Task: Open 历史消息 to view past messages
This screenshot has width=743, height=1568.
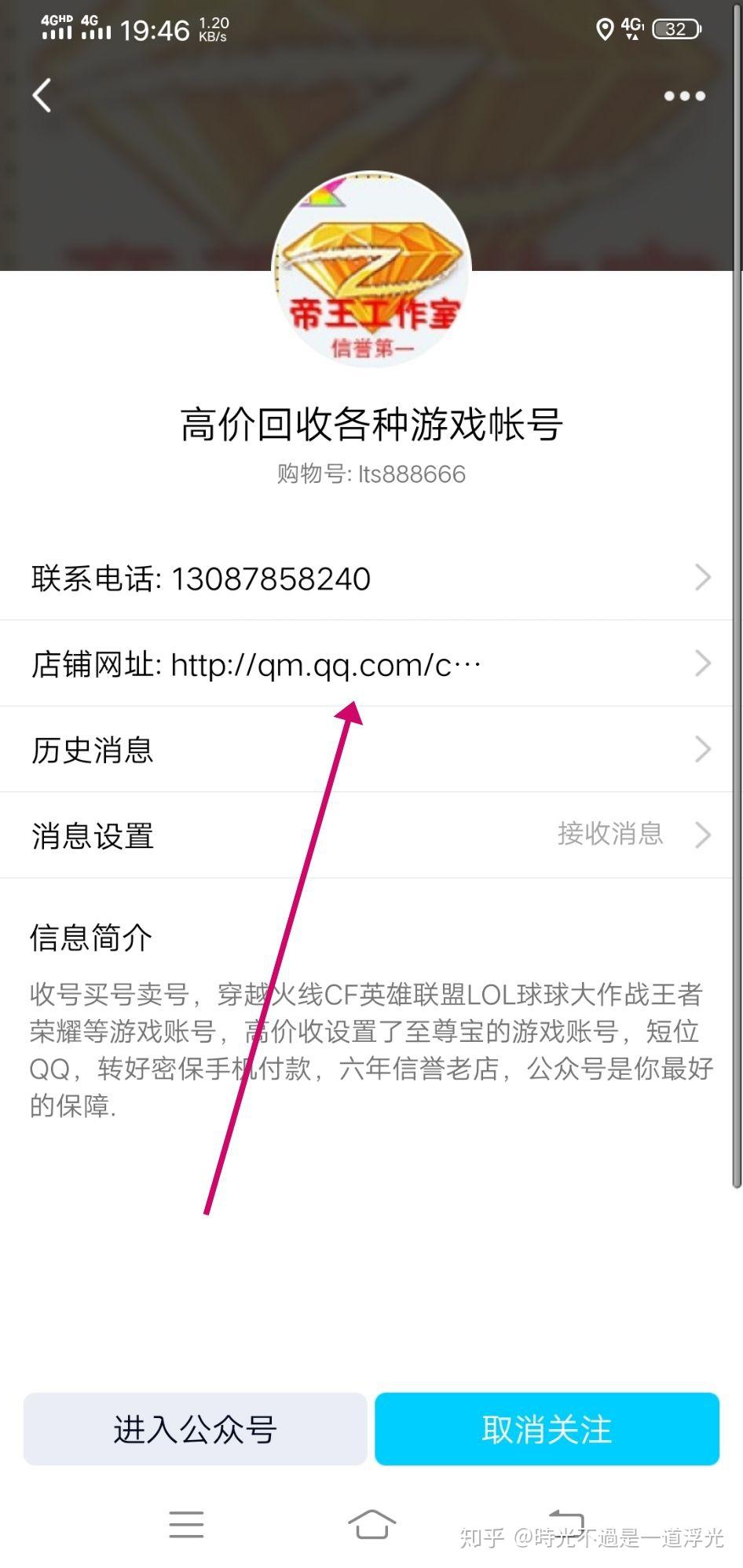Action: coord(90,749)
